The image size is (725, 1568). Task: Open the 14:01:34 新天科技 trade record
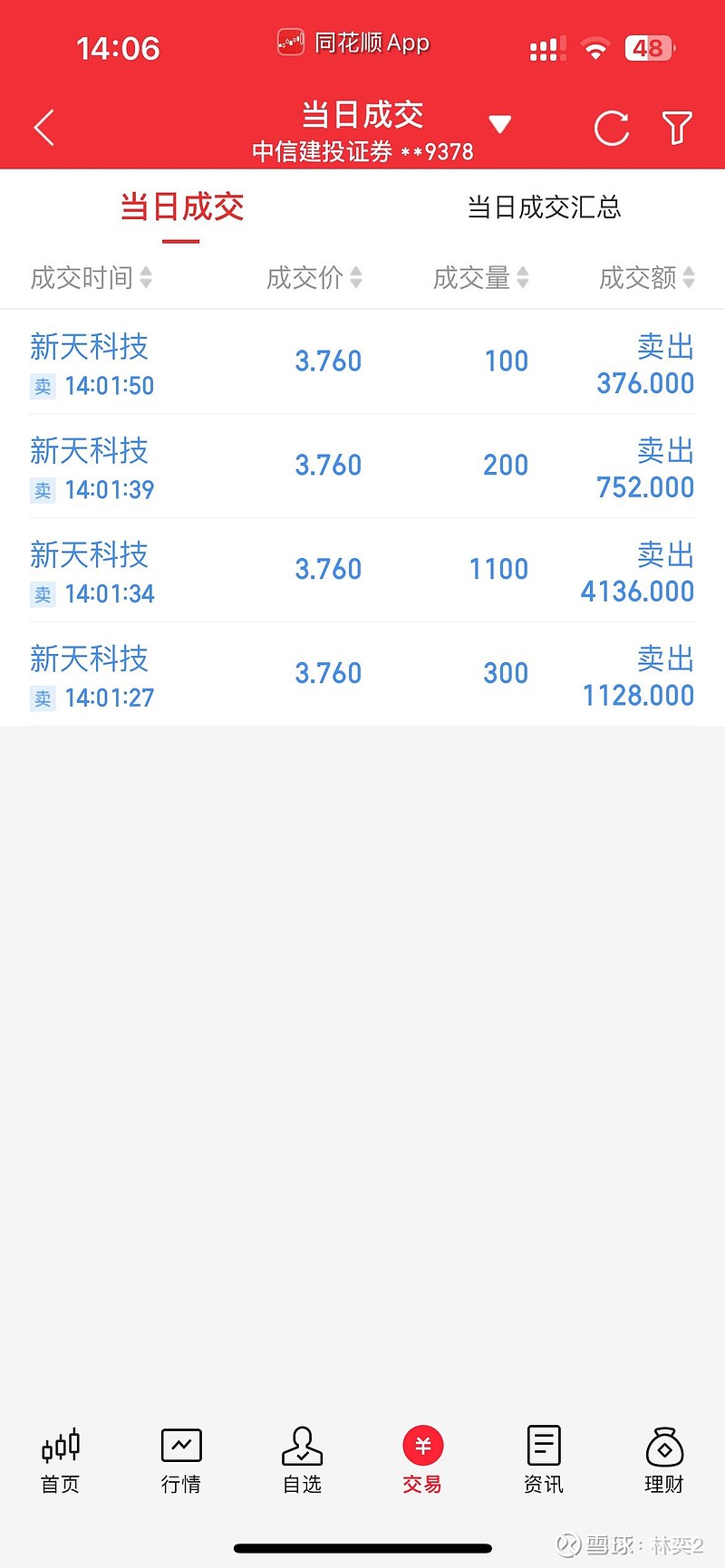point(362,571)
